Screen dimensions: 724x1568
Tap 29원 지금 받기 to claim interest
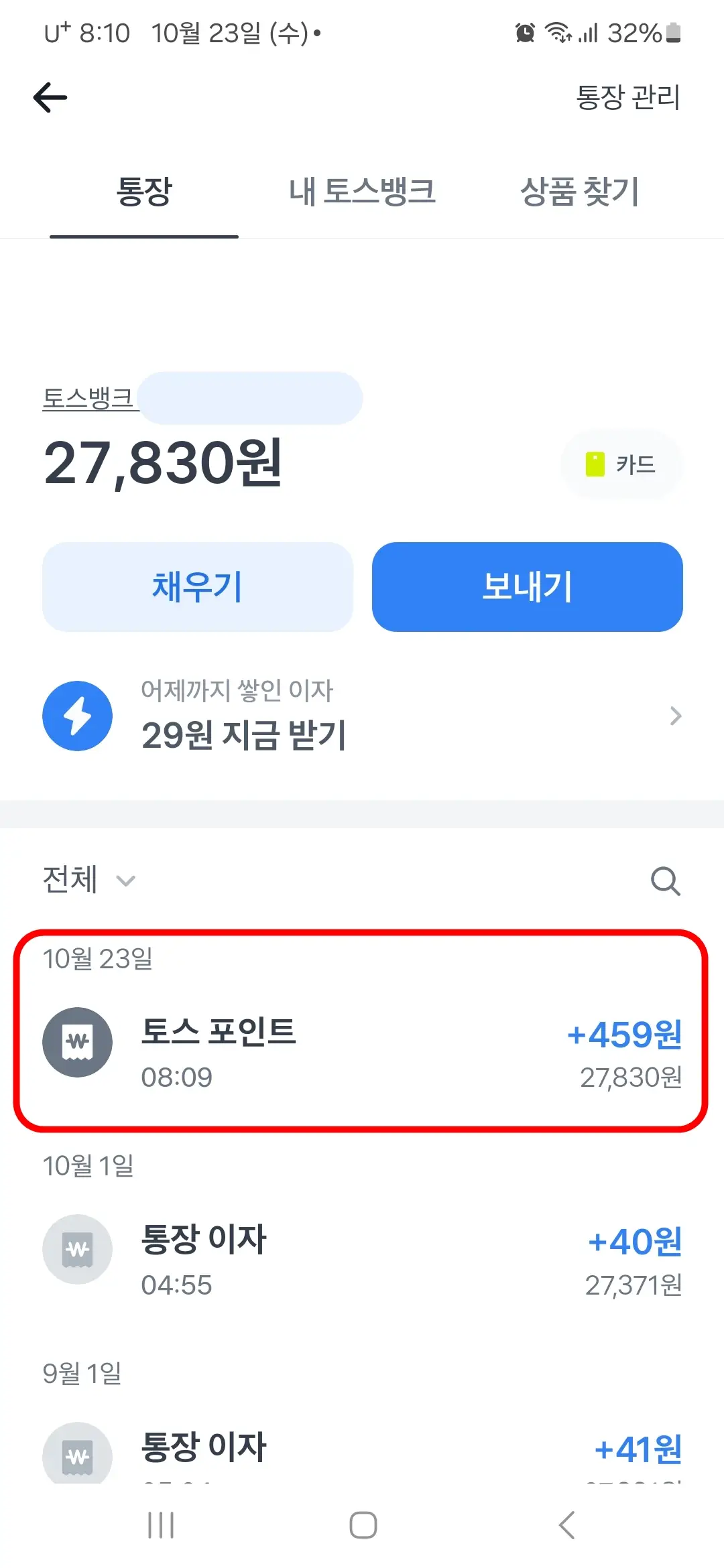pyautogui.click(x=245, y=737)
